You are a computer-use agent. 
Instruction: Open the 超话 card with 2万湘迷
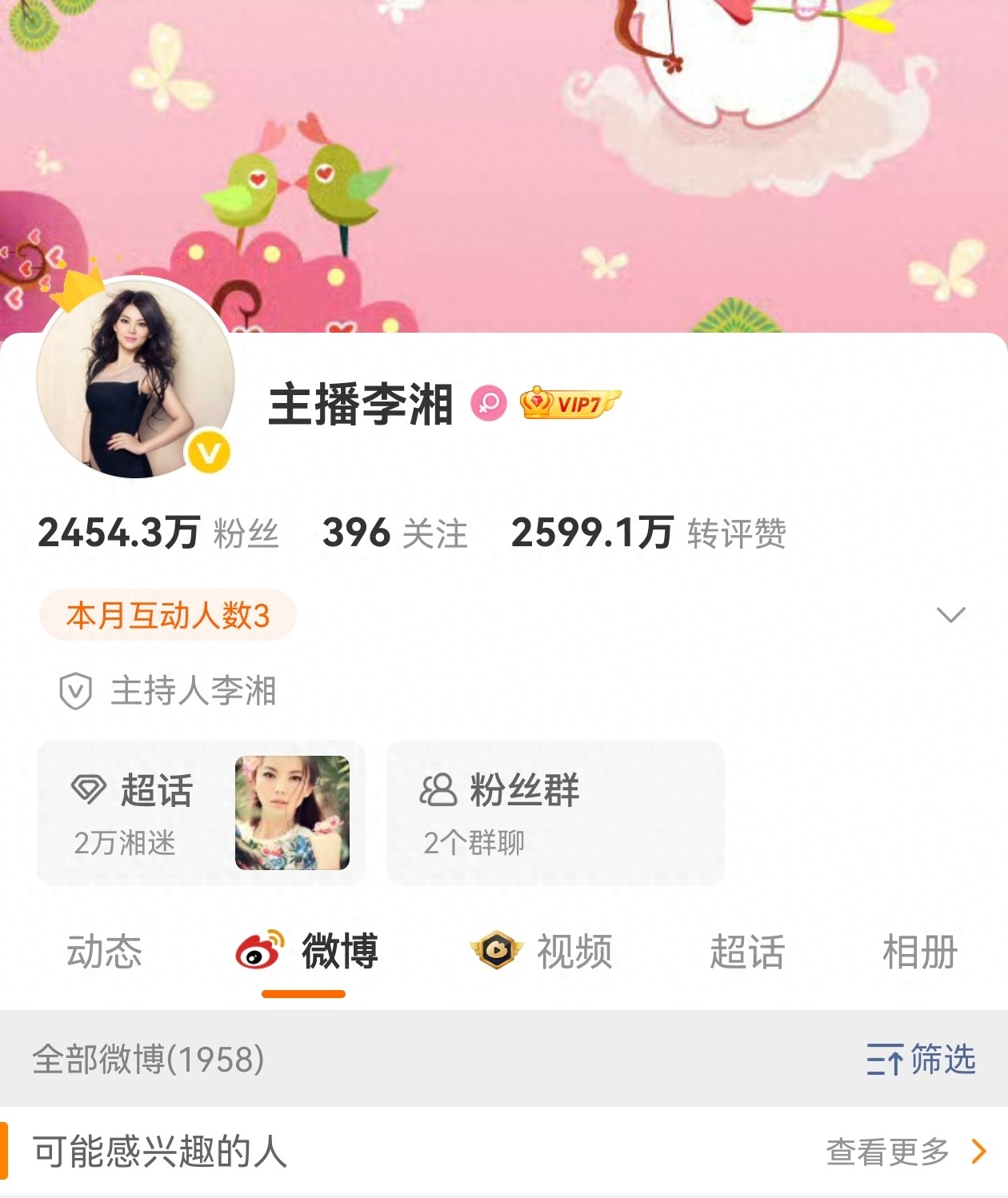[201, 813]
